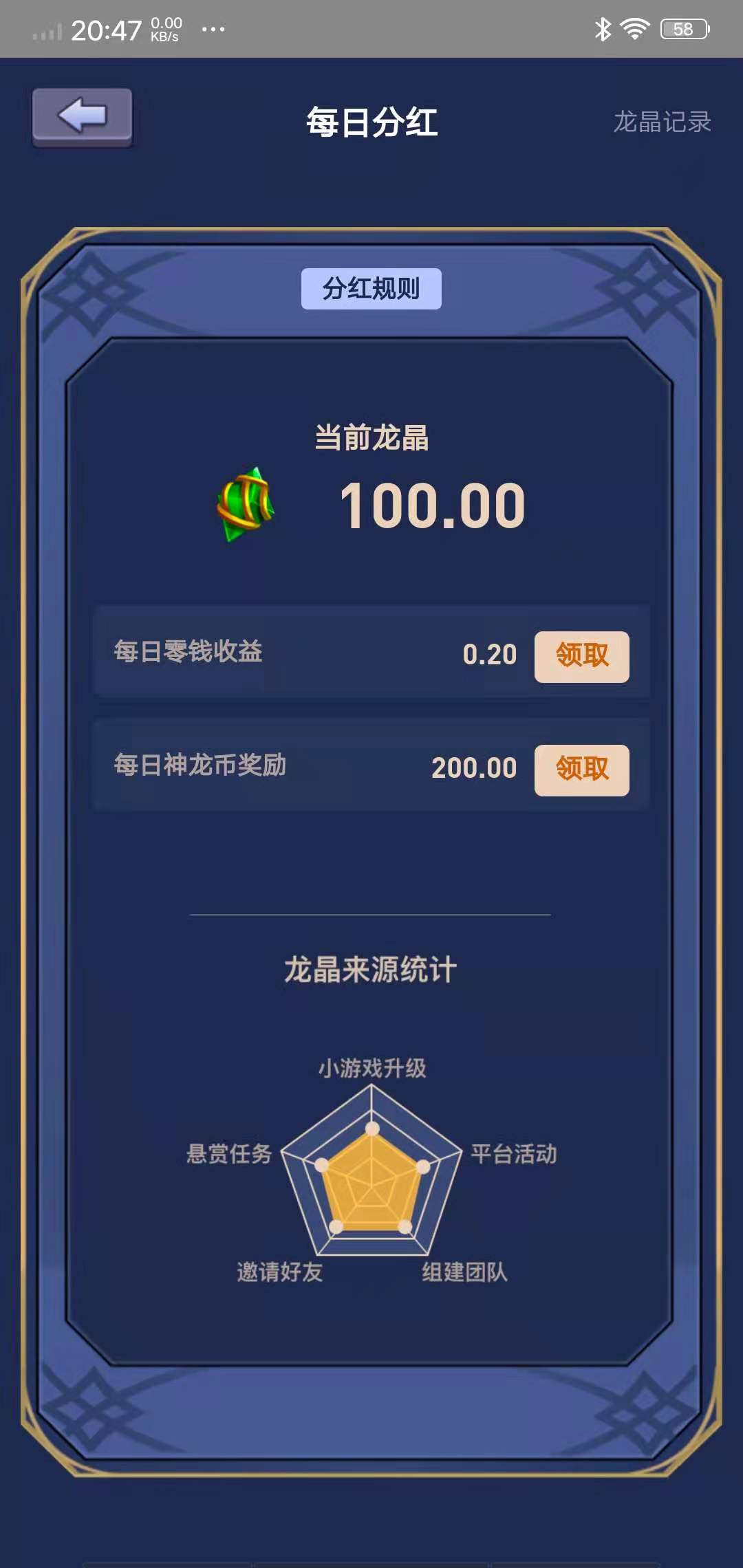Tap 领取 next to 每日神龙币奖励
Screen dimensions: 743x1568
(x=582, y=770)
